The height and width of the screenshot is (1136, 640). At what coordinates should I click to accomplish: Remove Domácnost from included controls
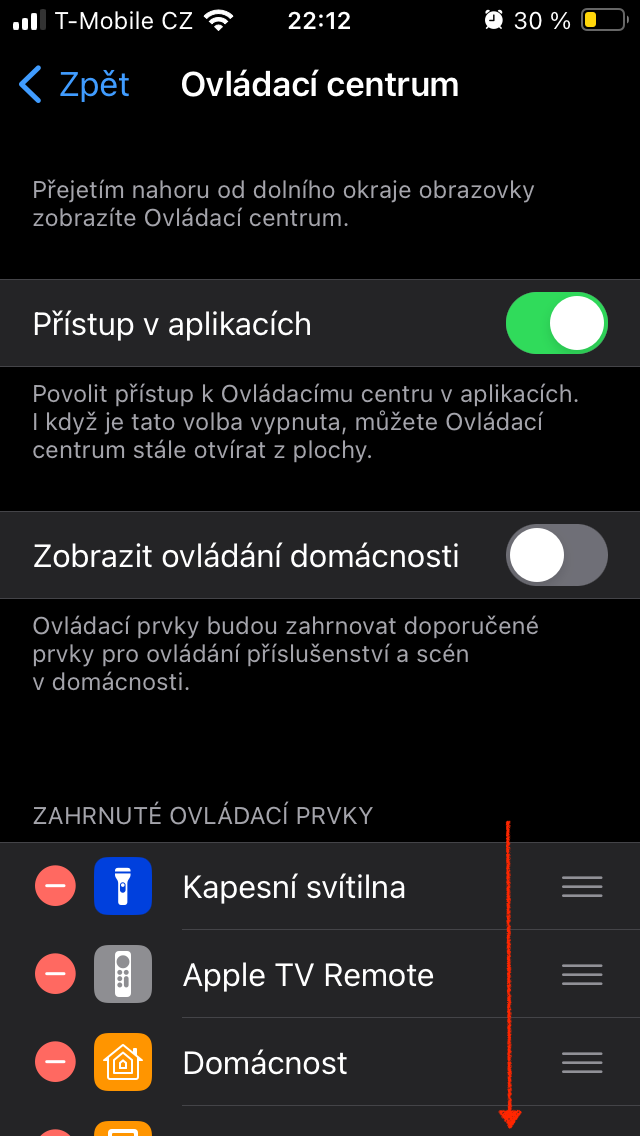(x=55, y=1062)
